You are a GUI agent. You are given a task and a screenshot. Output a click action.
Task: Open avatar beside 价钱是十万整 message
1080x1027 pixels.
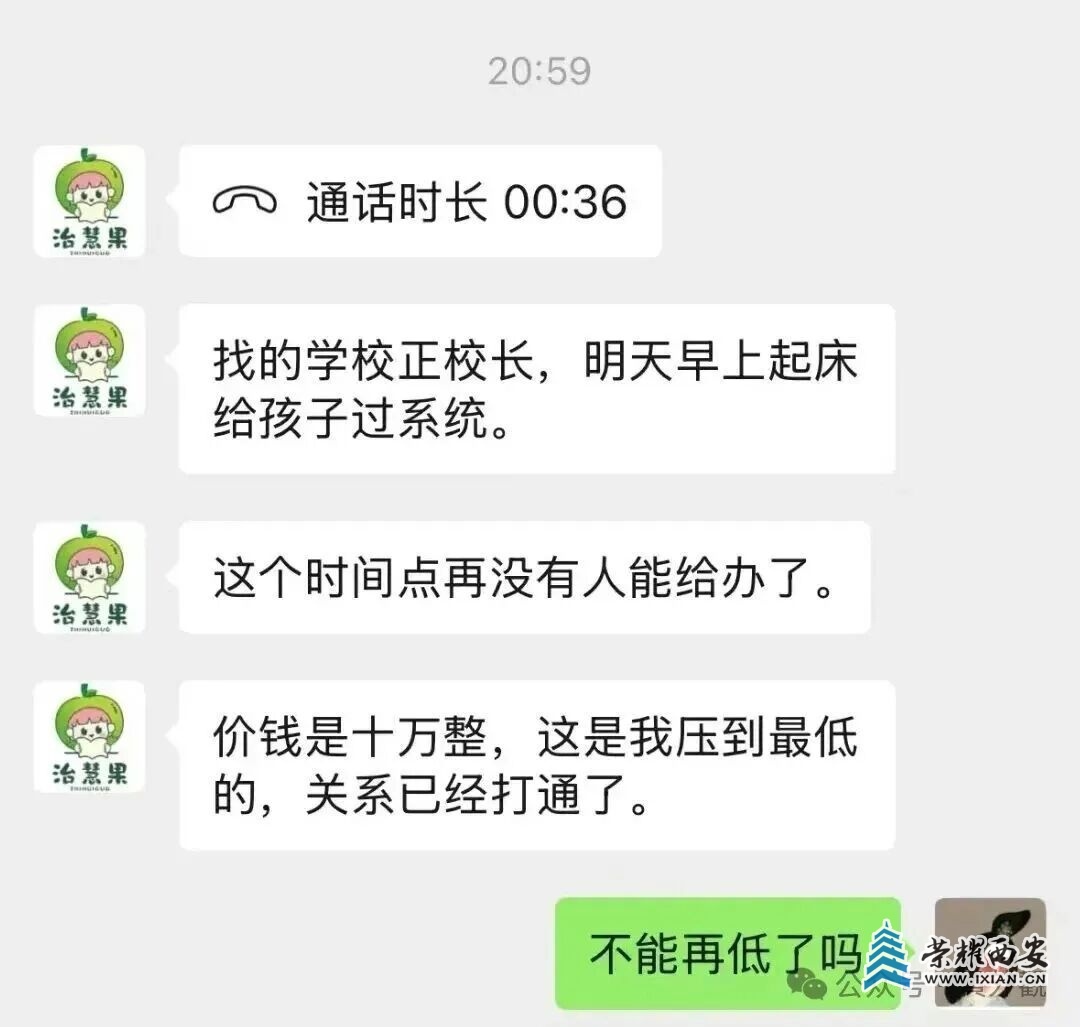tap(89, 737)
